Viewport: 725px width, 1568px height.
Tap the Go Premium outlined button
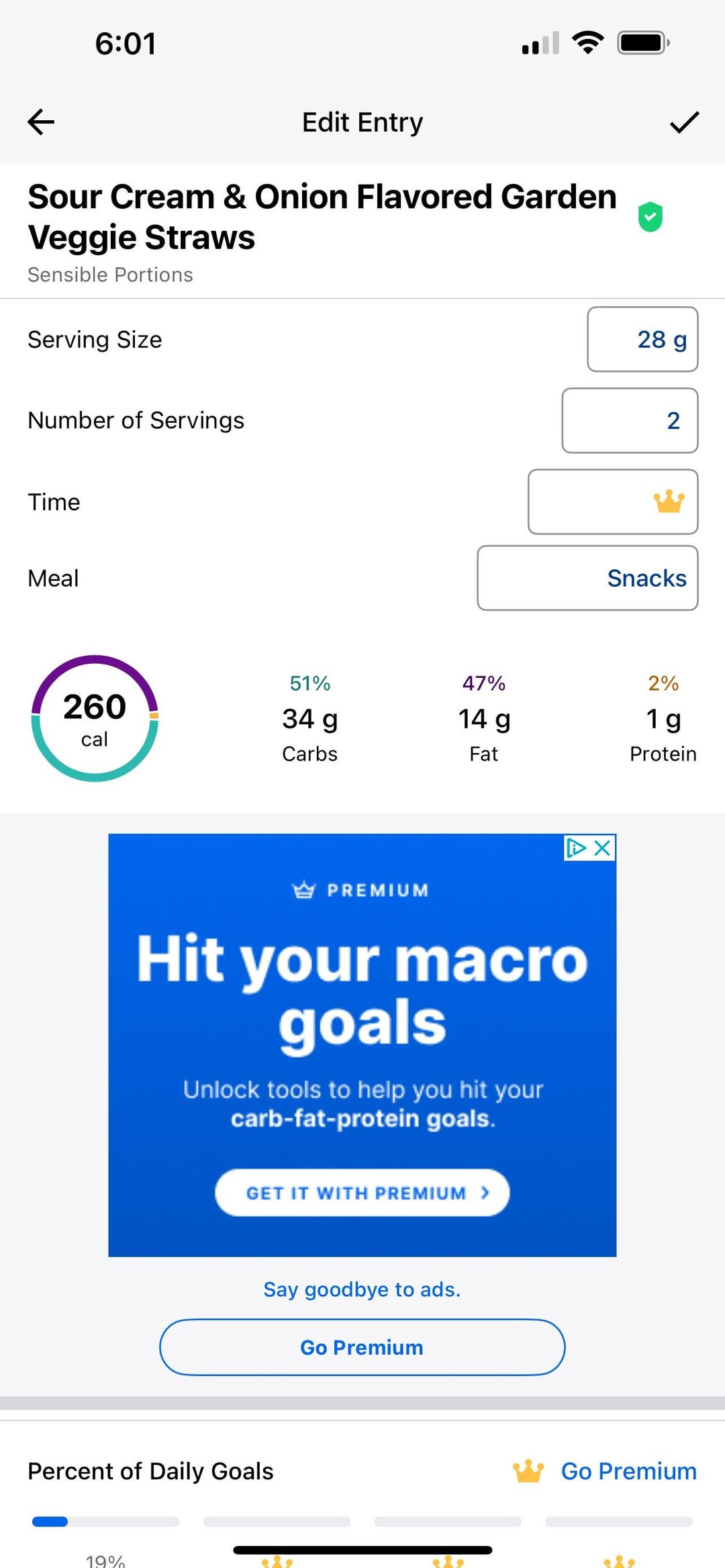(x=362, y=1347)
